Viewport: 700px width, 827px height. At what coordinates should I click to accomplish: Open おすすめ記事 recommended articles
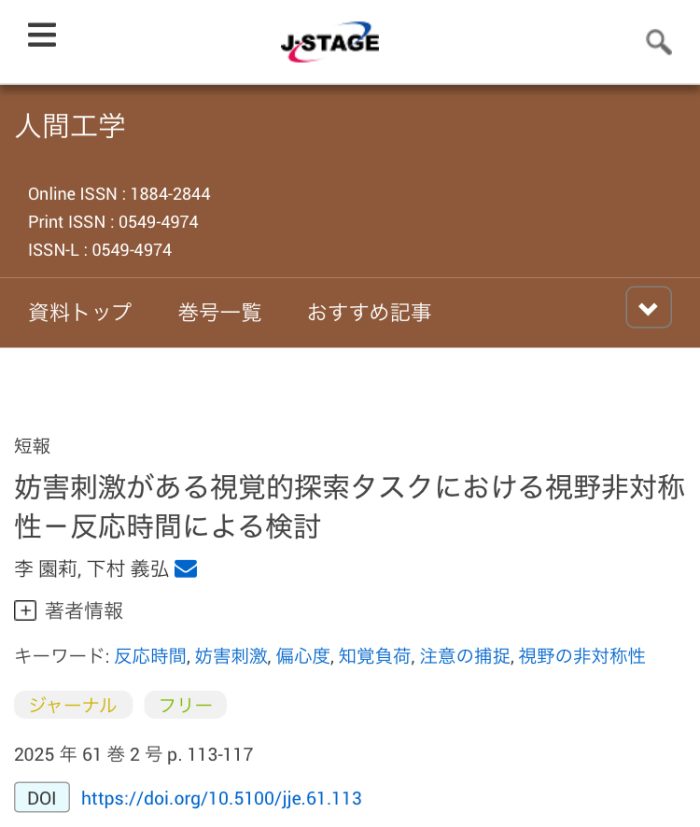(369, 312)
